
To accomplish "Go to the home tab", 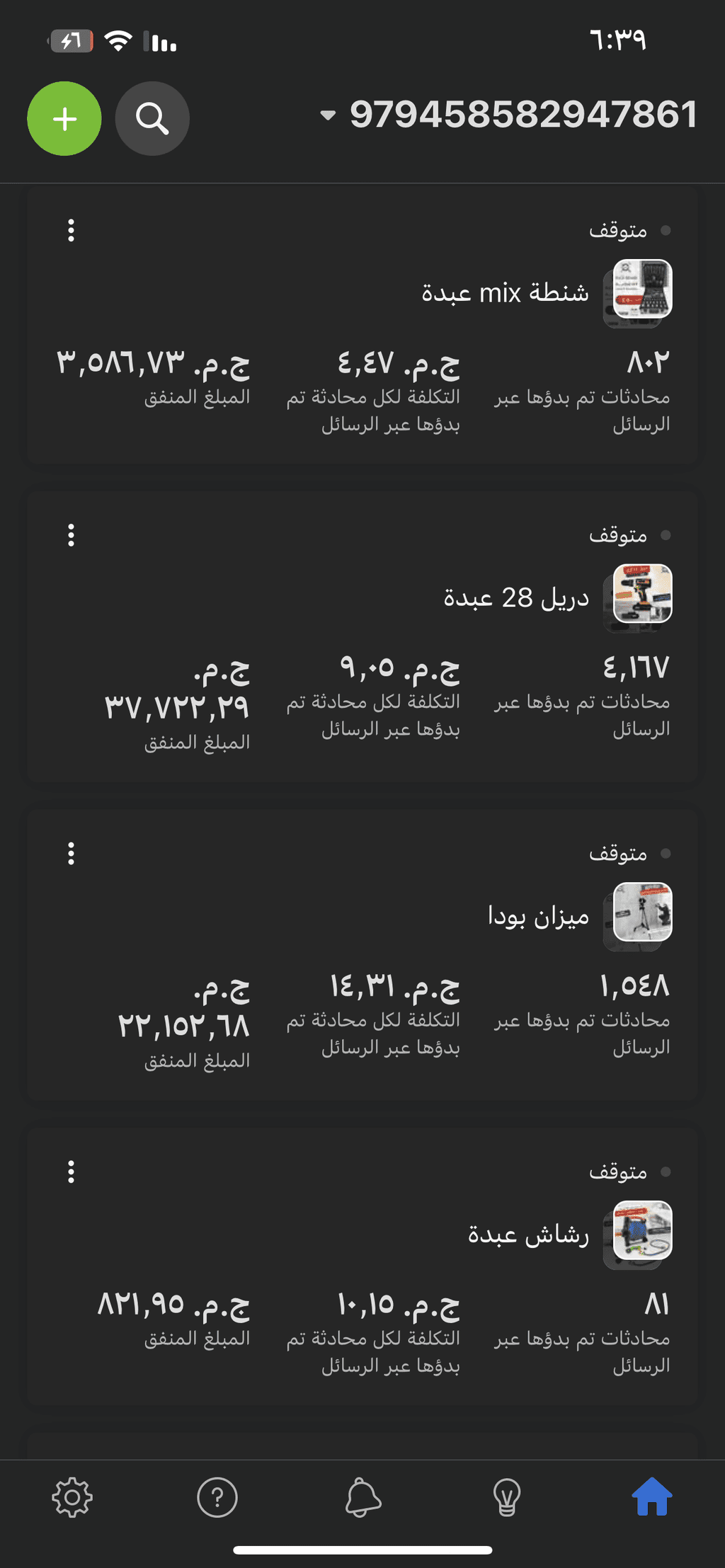I will coord(652,1497).
